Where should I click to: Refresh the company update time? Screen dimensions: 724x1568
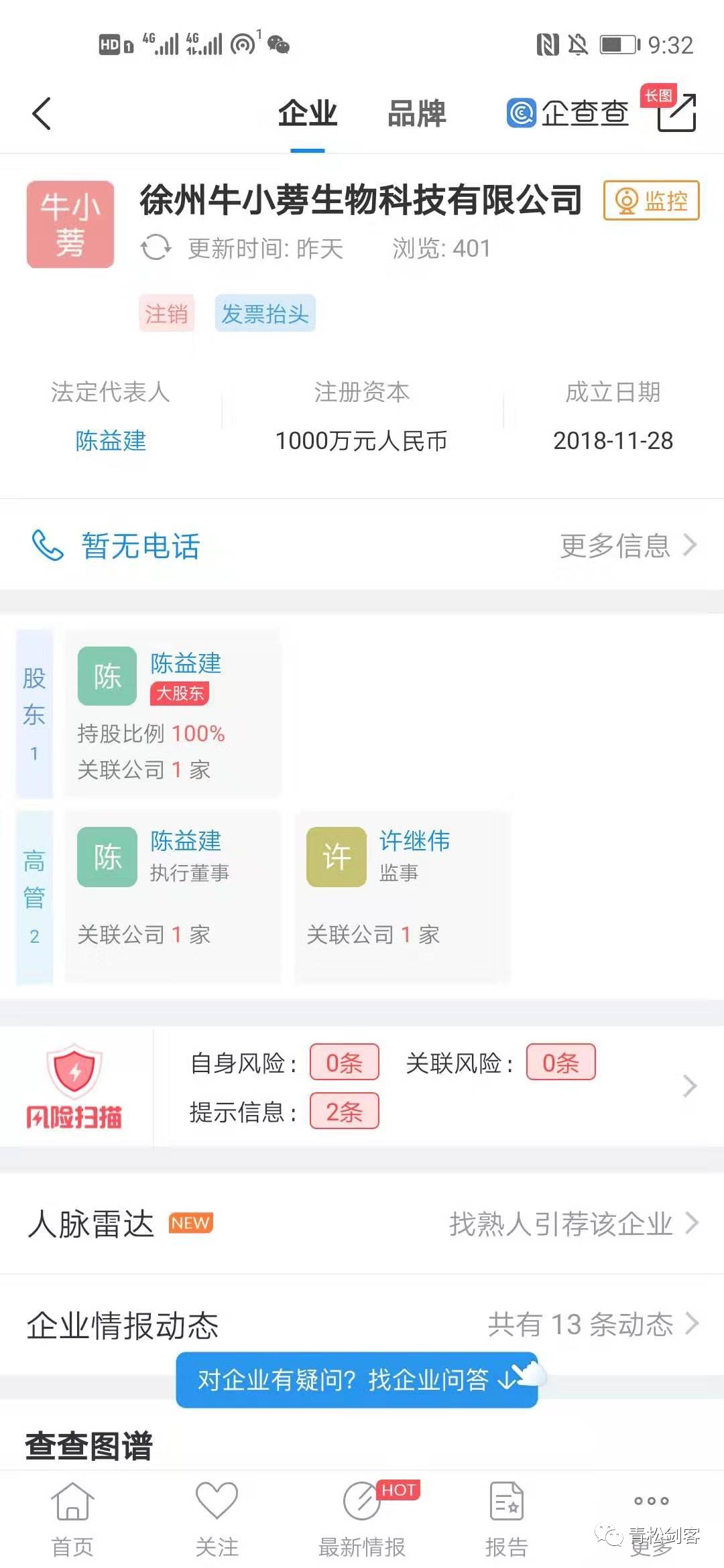[156, 249]
